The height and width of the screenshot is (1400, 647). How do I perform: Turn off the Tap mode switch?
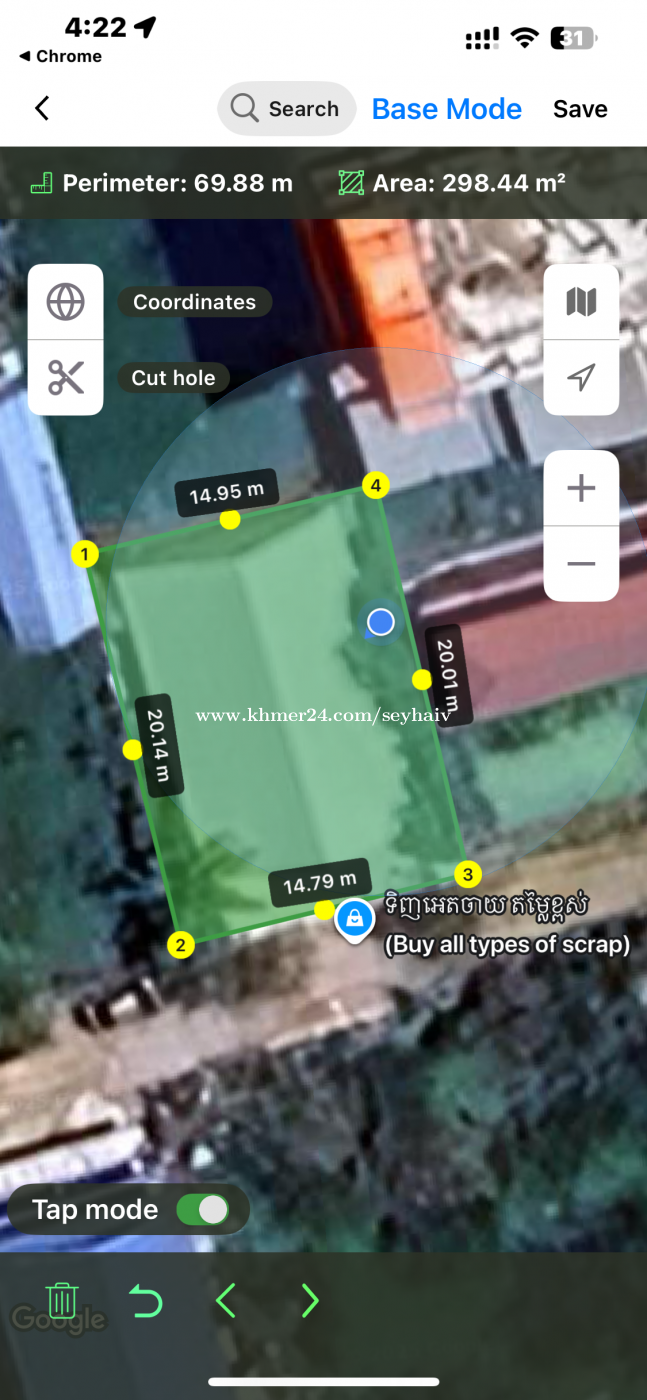202,1210
